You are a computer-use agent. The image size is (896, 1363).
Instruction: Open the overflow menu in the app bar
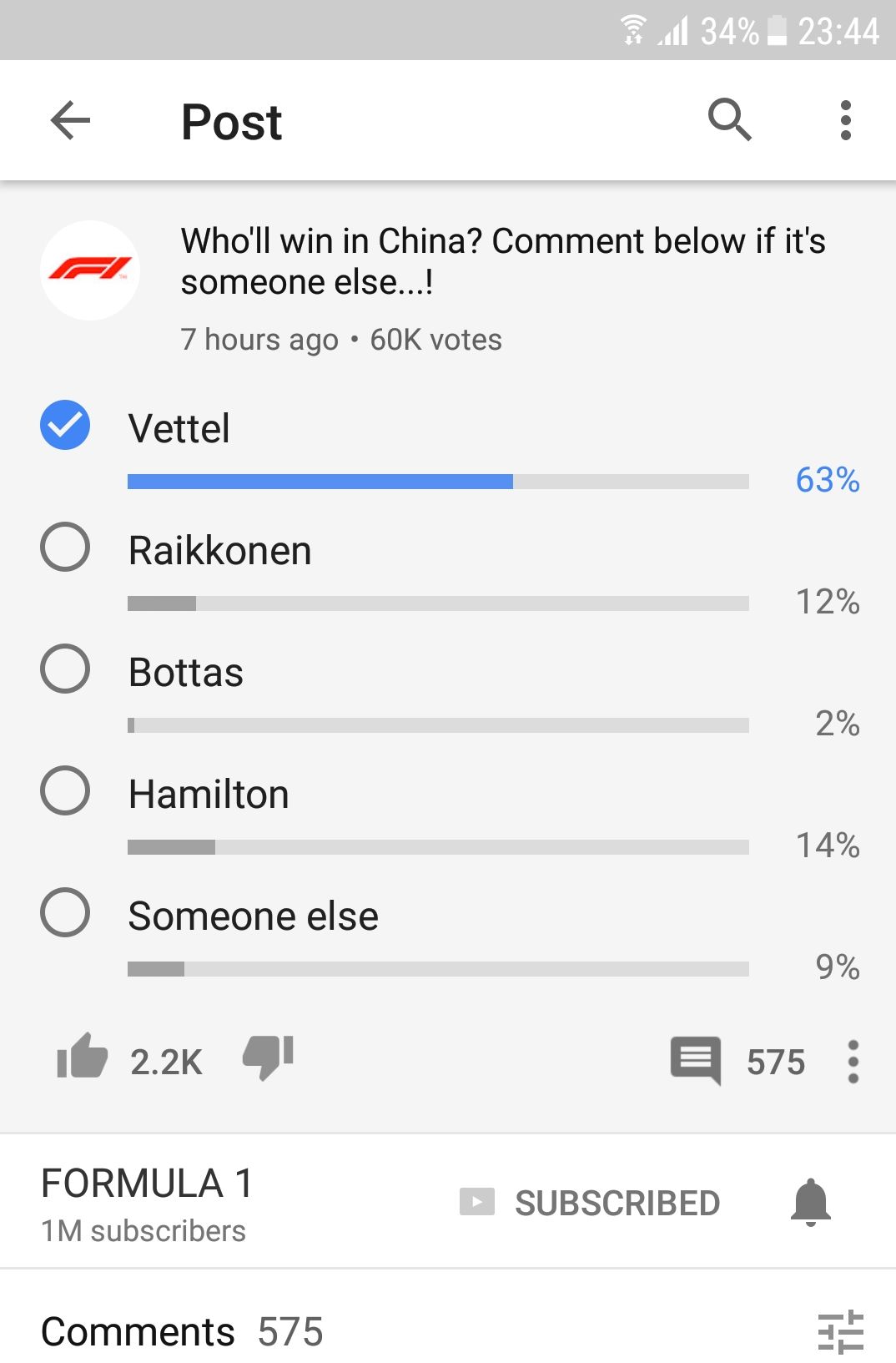(845, 121)
